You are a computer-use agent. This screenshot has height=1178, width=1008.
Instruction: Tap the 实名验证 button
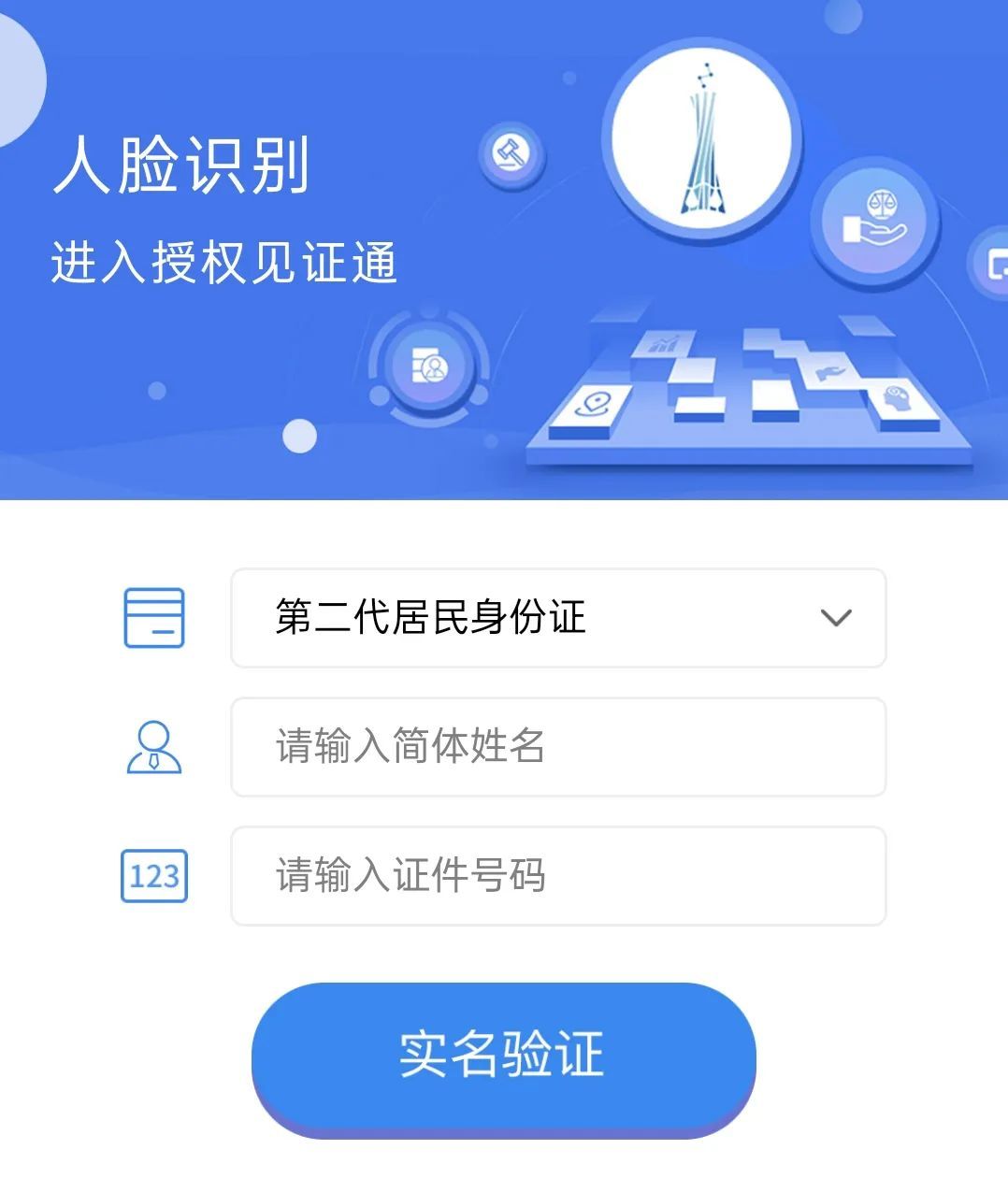pyautogui.click(x=503, y=1056)
